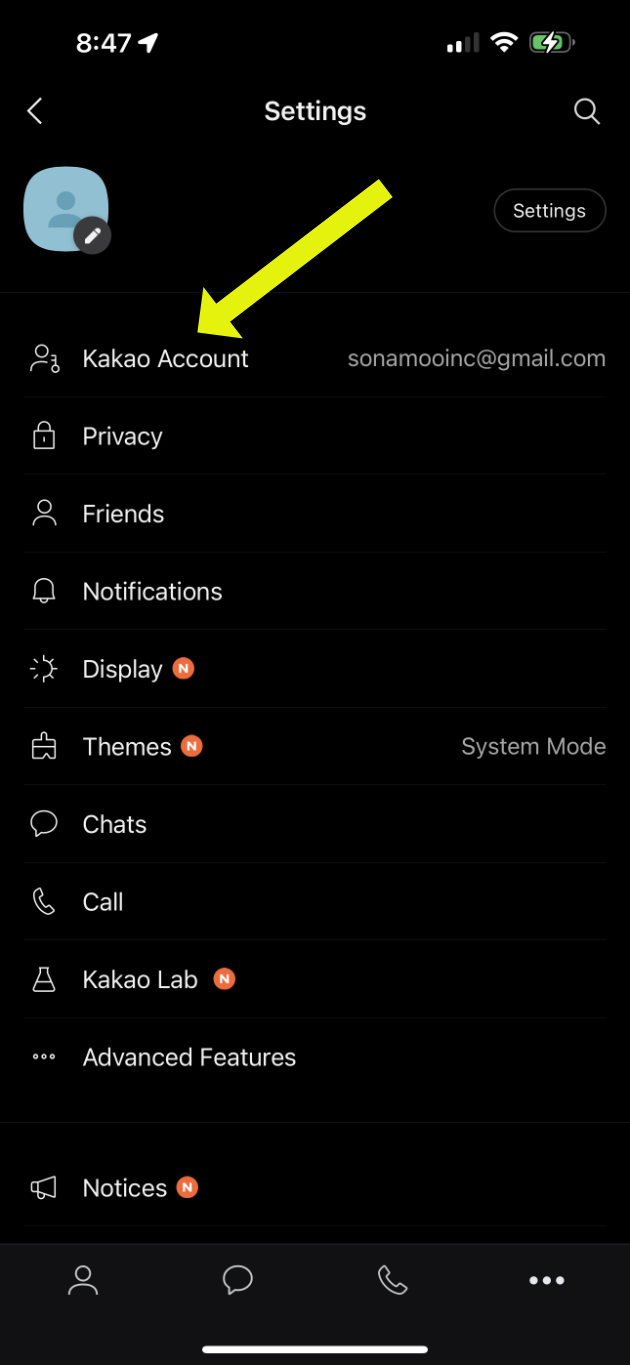Open Call settings row
The width and height of the screenshot is (630, 1365).
click(103, 902)
